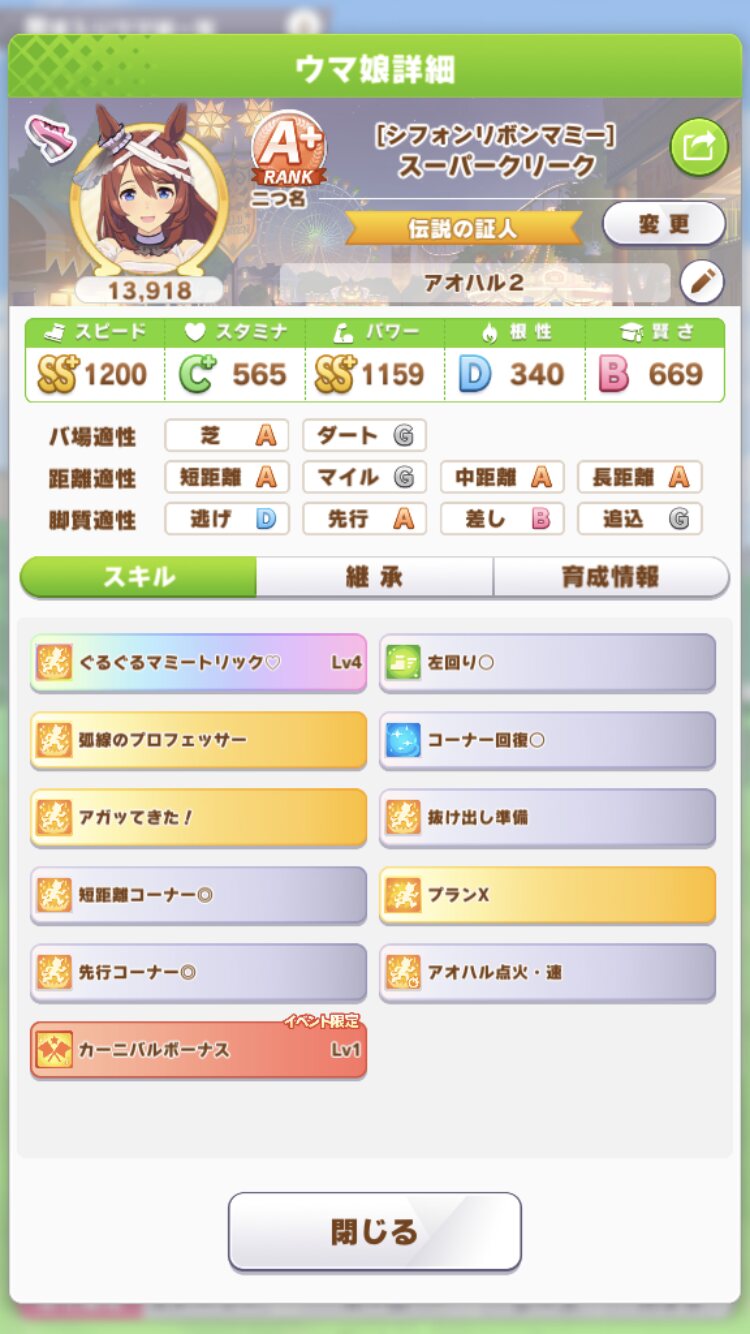Open skill コーナー回復○
This screenshot has height=1334, width=750.
[547, 740]
